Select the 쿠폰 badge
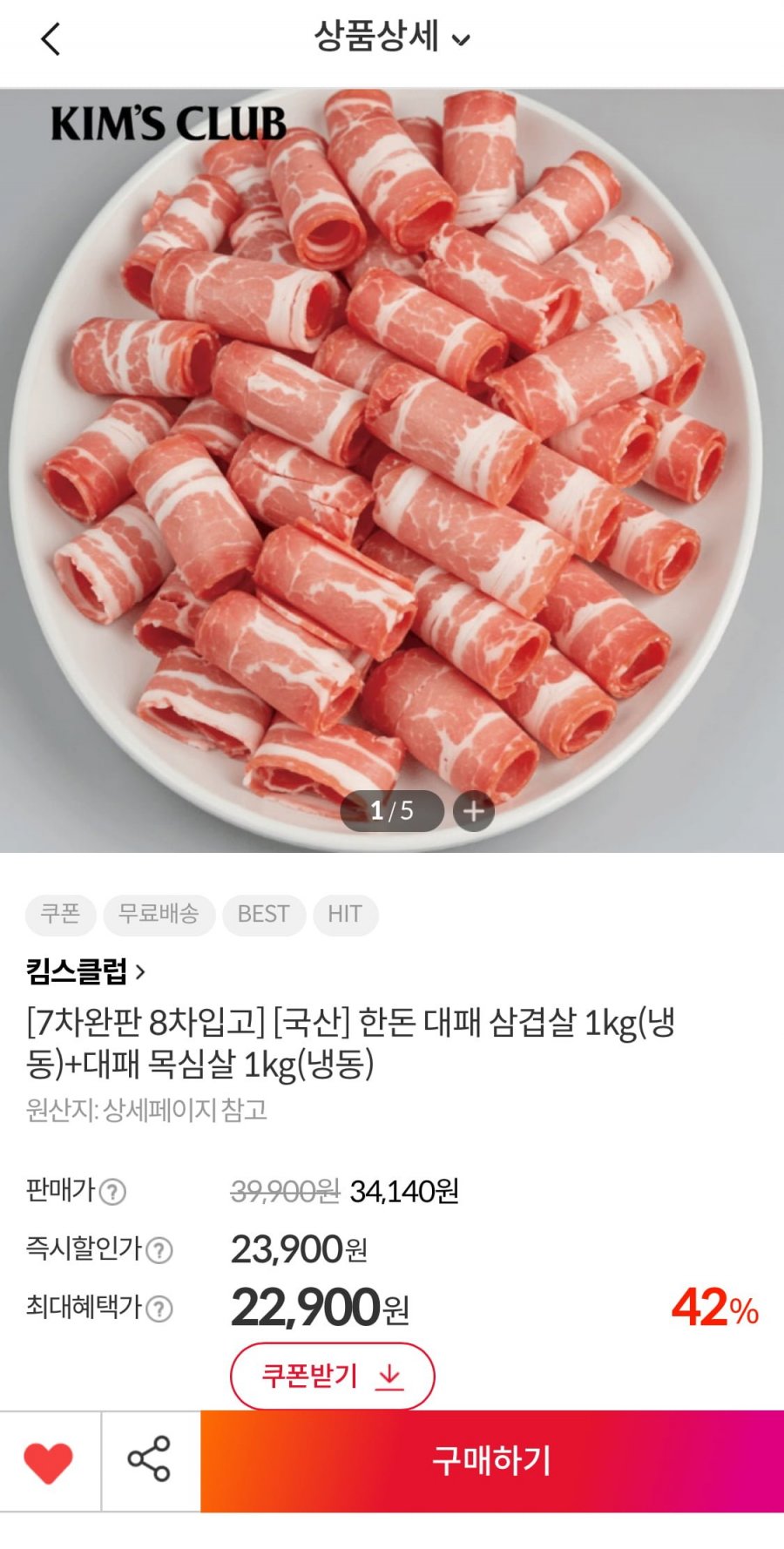Viewport: 784px width, 1549px height. point(59,915)
